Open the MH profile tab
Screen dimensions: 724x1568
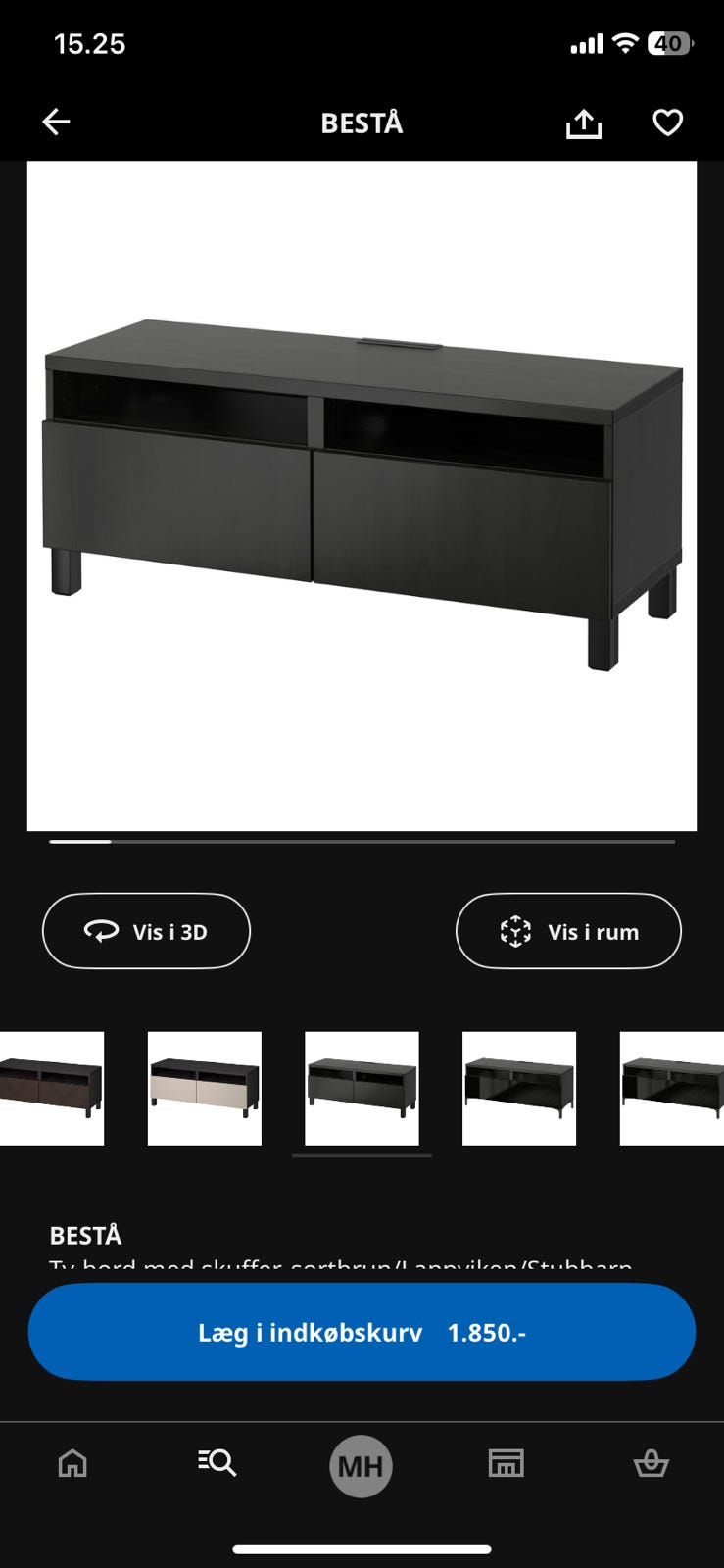click(x=361, y=1466)
